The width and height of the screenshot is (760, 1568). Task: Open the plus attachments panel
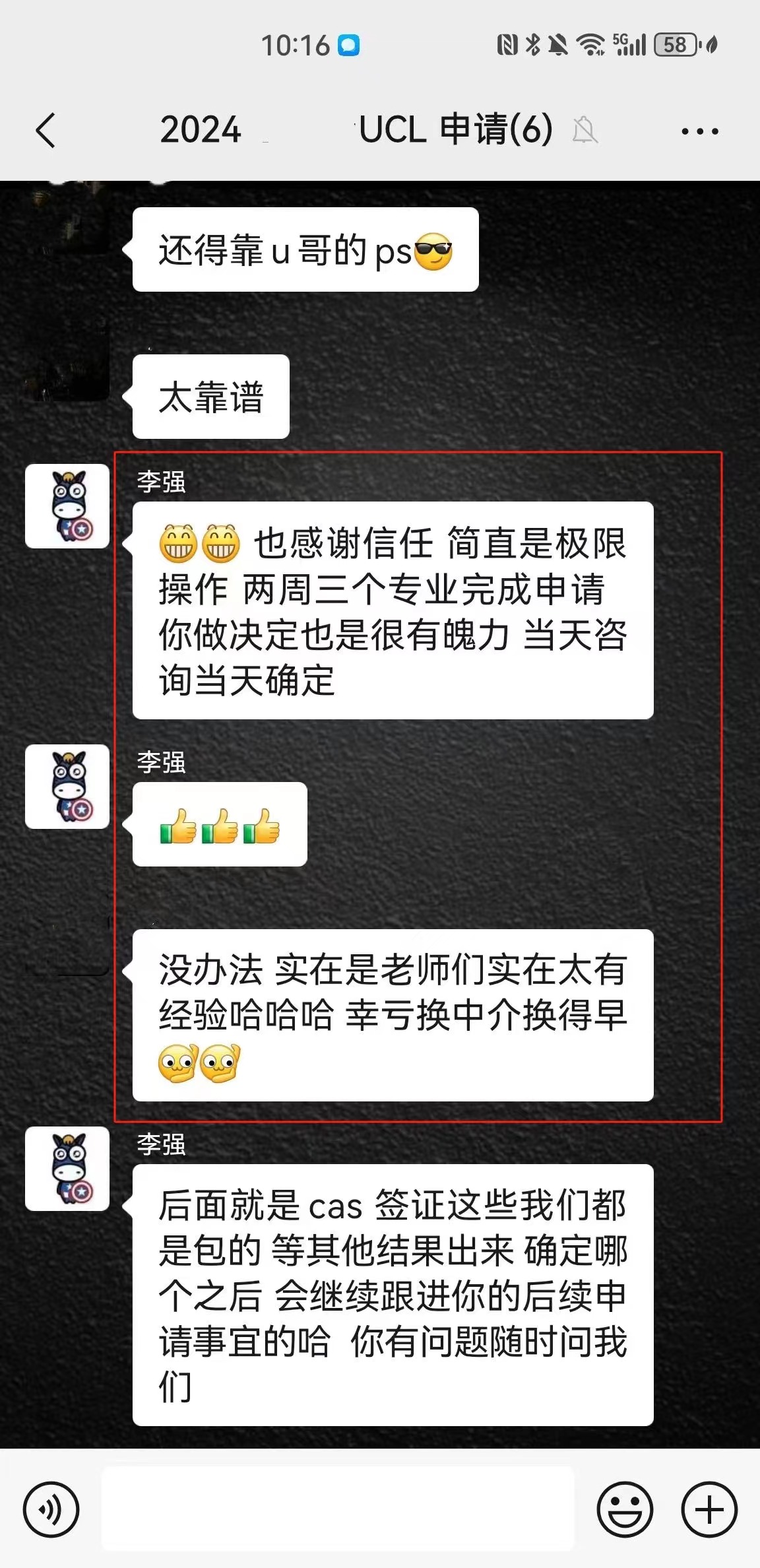coord(709,1509)
